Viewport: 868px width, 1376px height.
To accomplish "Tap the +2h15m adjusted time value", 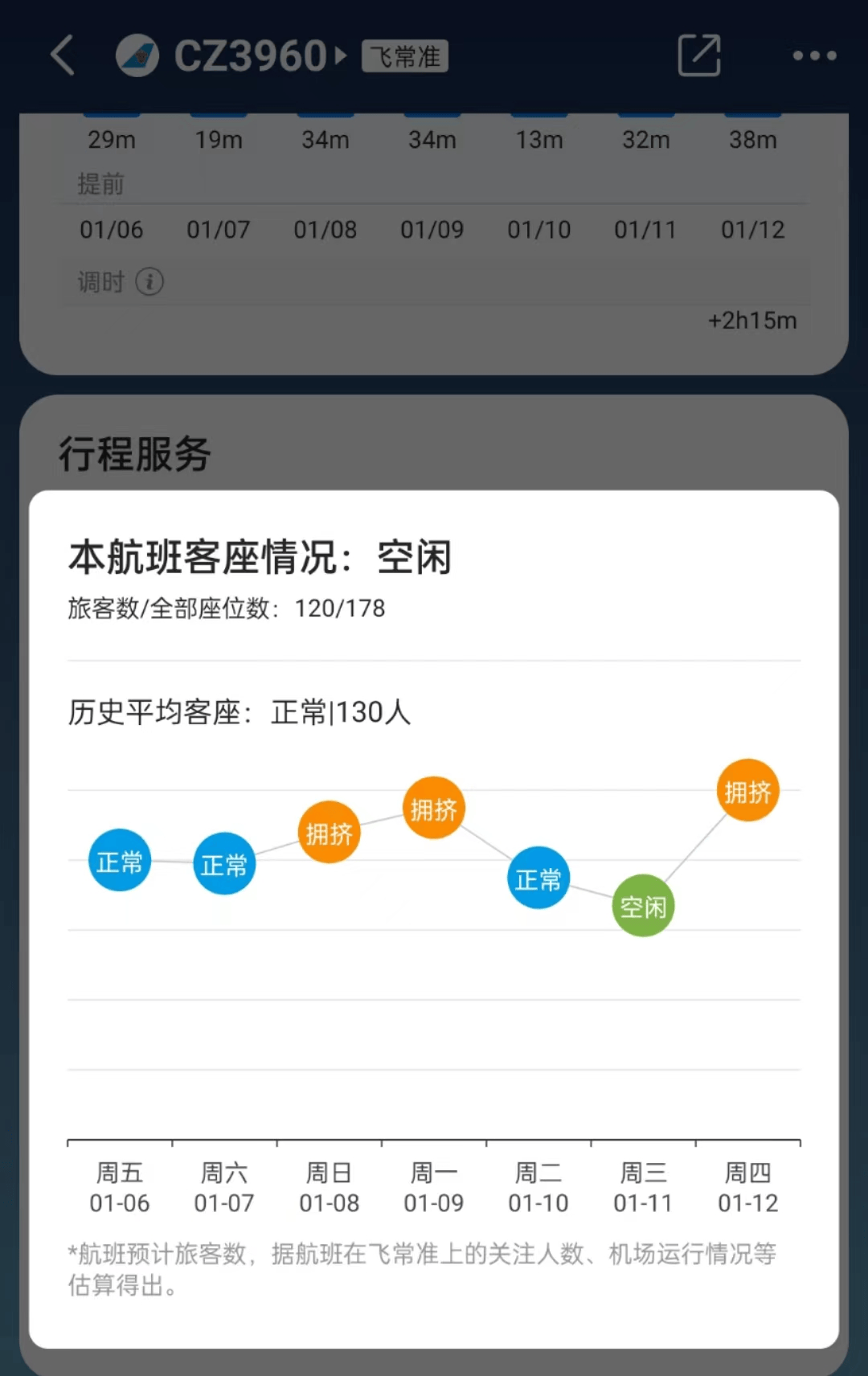I will 751,320.
